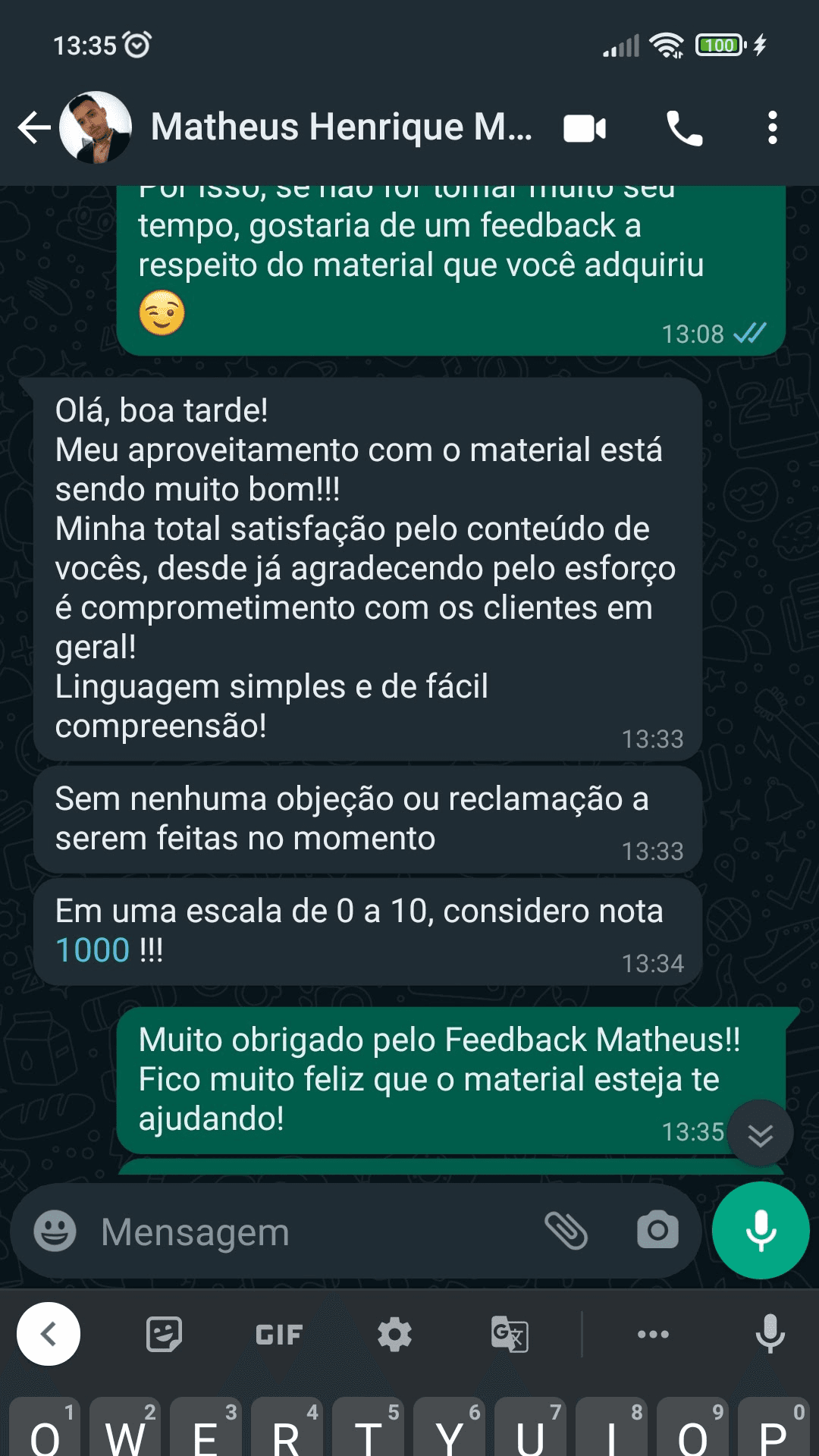Collapse the keyboard toolbar
This screenshot has height=1456, width=819.
click(x=49, y=1334)
